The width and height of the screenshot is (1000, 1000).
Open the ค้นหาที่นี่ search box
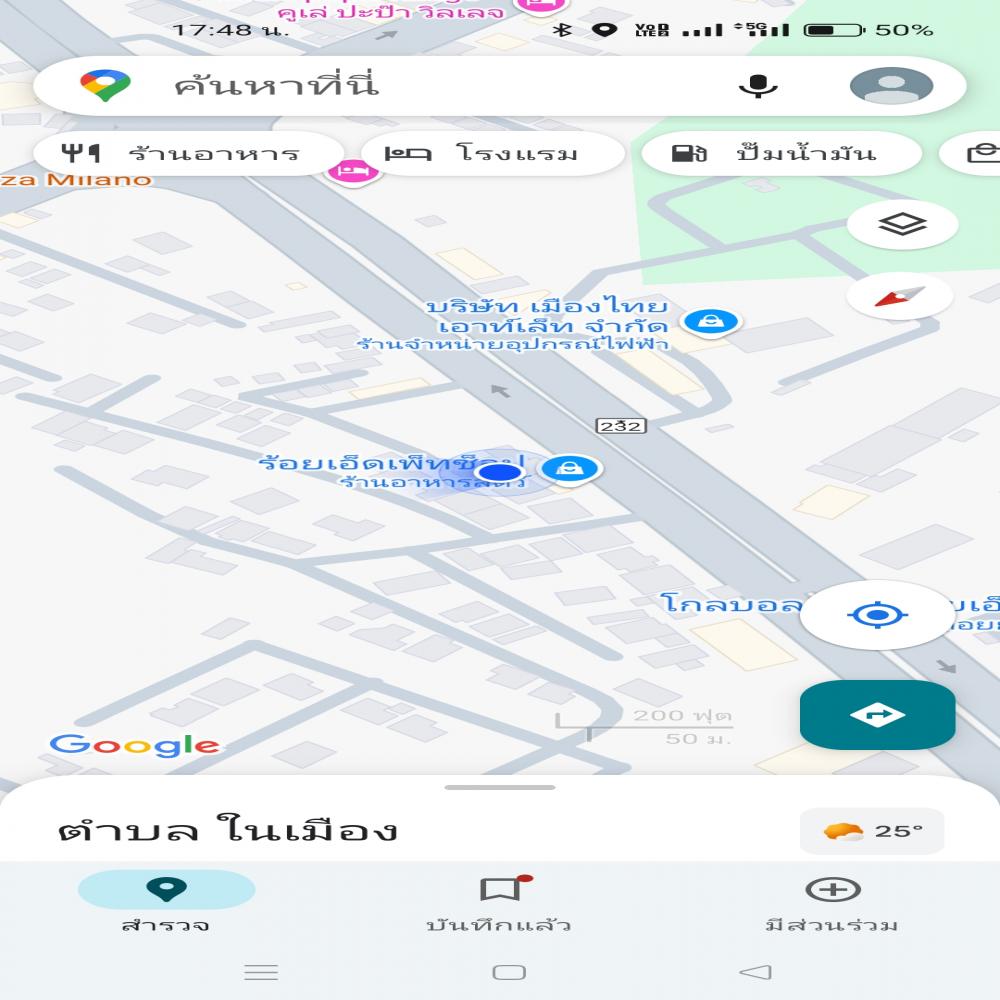(400, 86)
